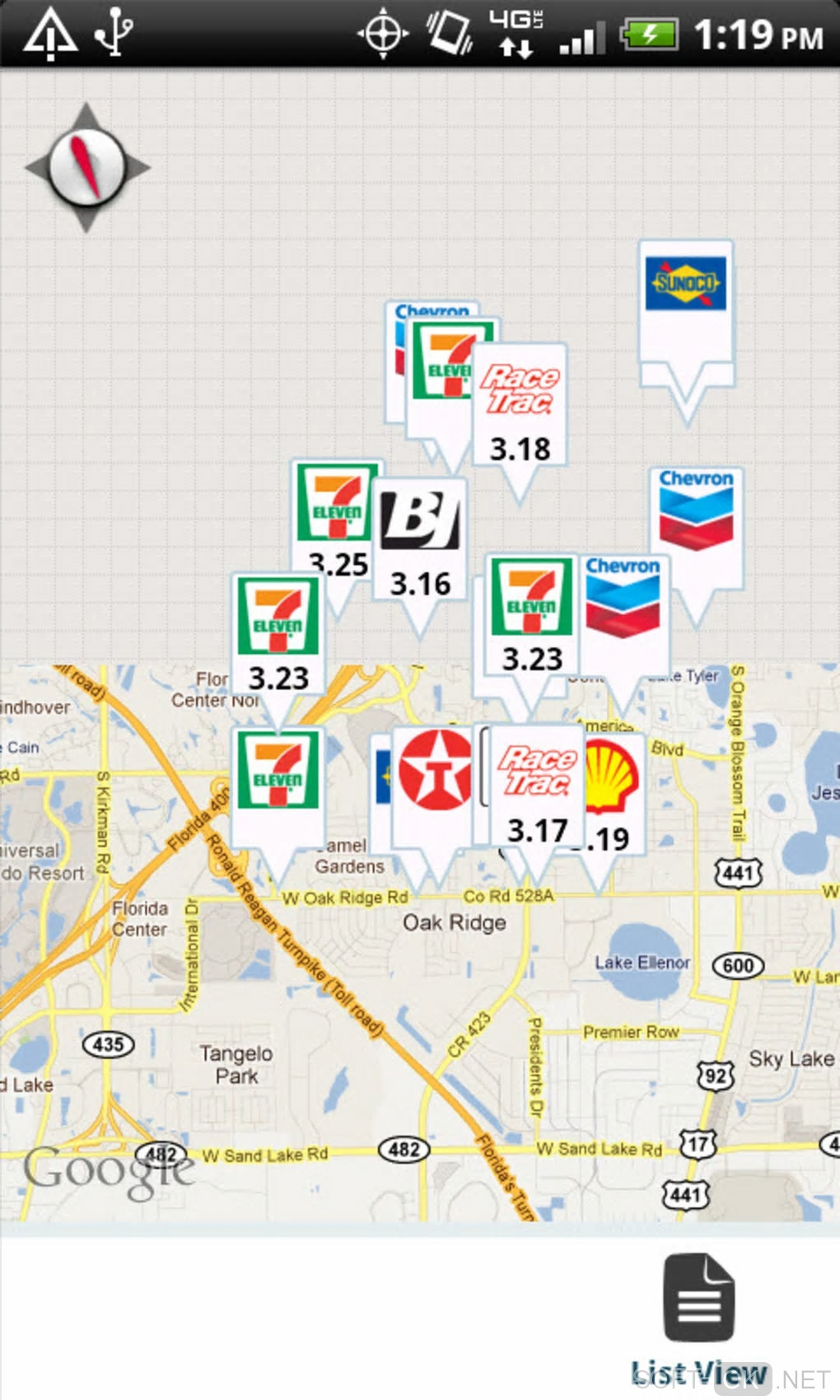The image size is (840, 1400).
Task: Tap the compass icon on the map
Action: pos(86,168)
